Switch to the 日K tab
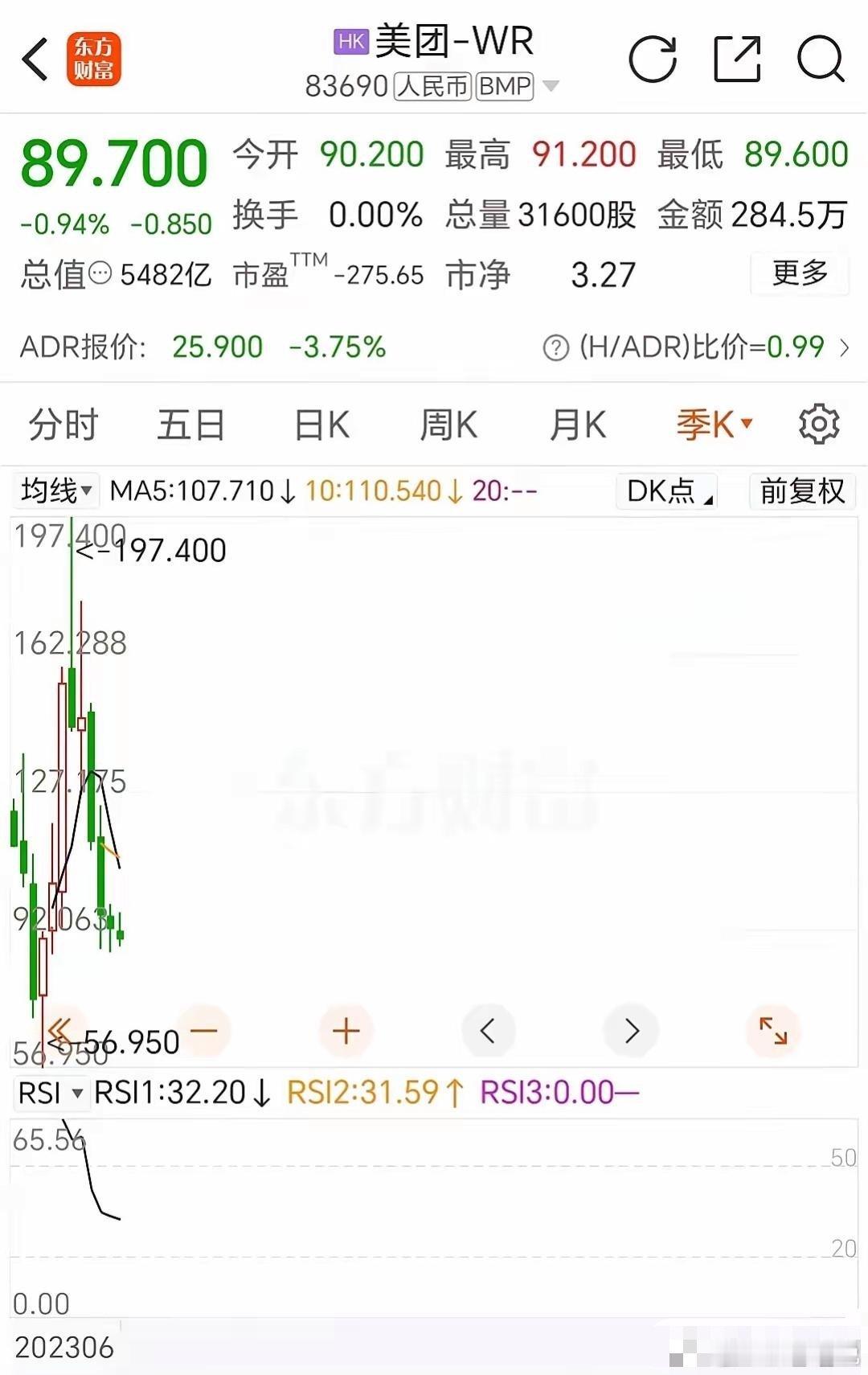This screenshot has width=868, height=1375. [x=320, y=425]
